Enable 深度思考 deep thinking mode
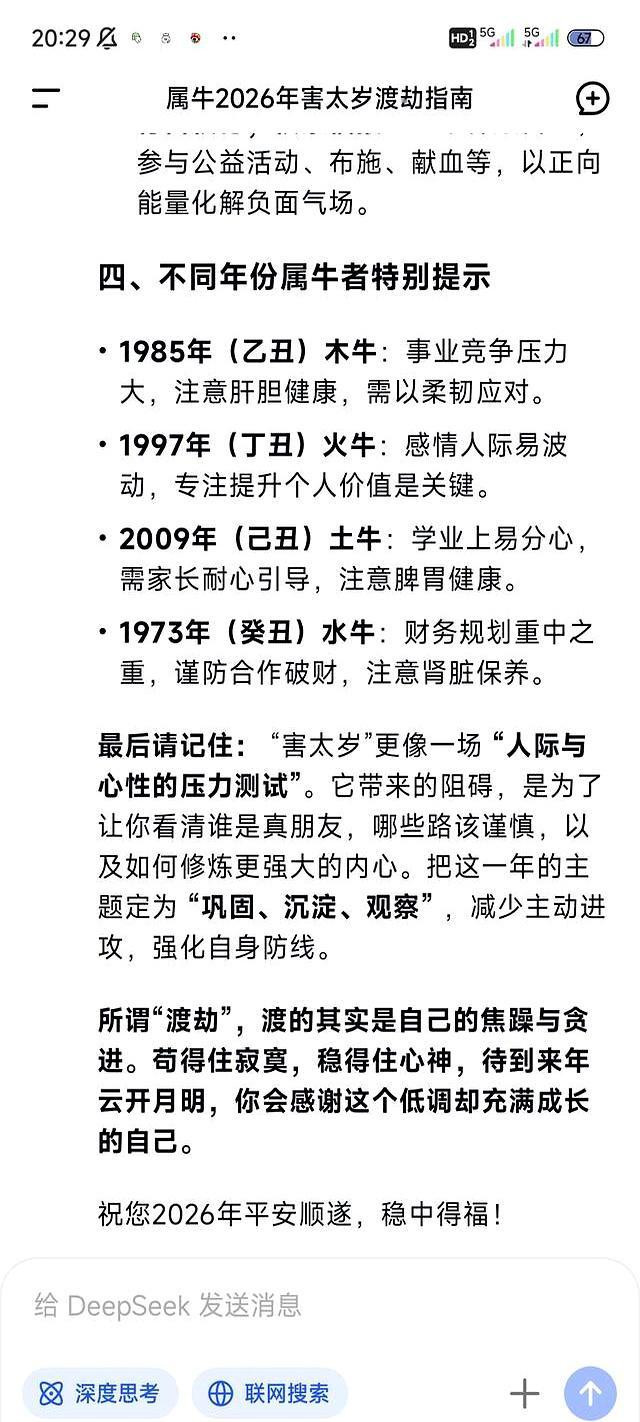Viewport: 640px width, 1422px height. [100, 1393]
